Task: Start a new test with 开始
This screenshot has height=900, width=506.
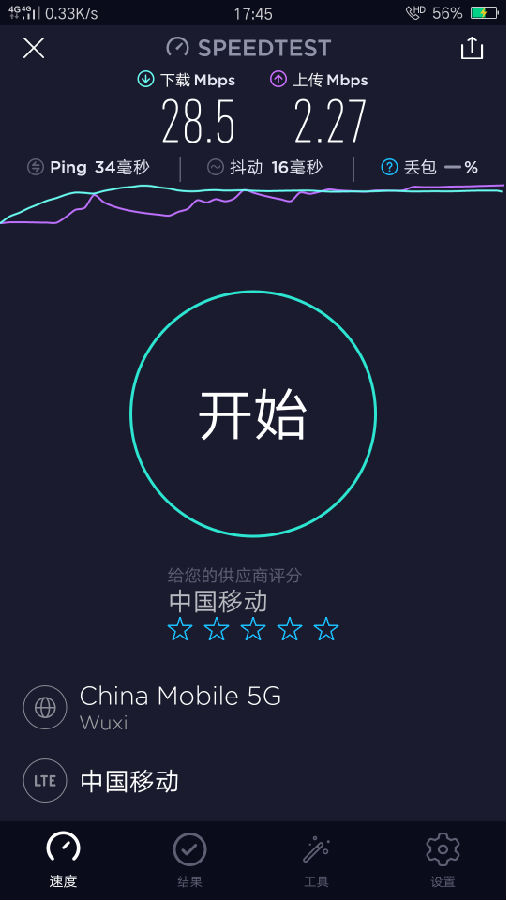Action: pyautogui.click(x=253, y=414)
